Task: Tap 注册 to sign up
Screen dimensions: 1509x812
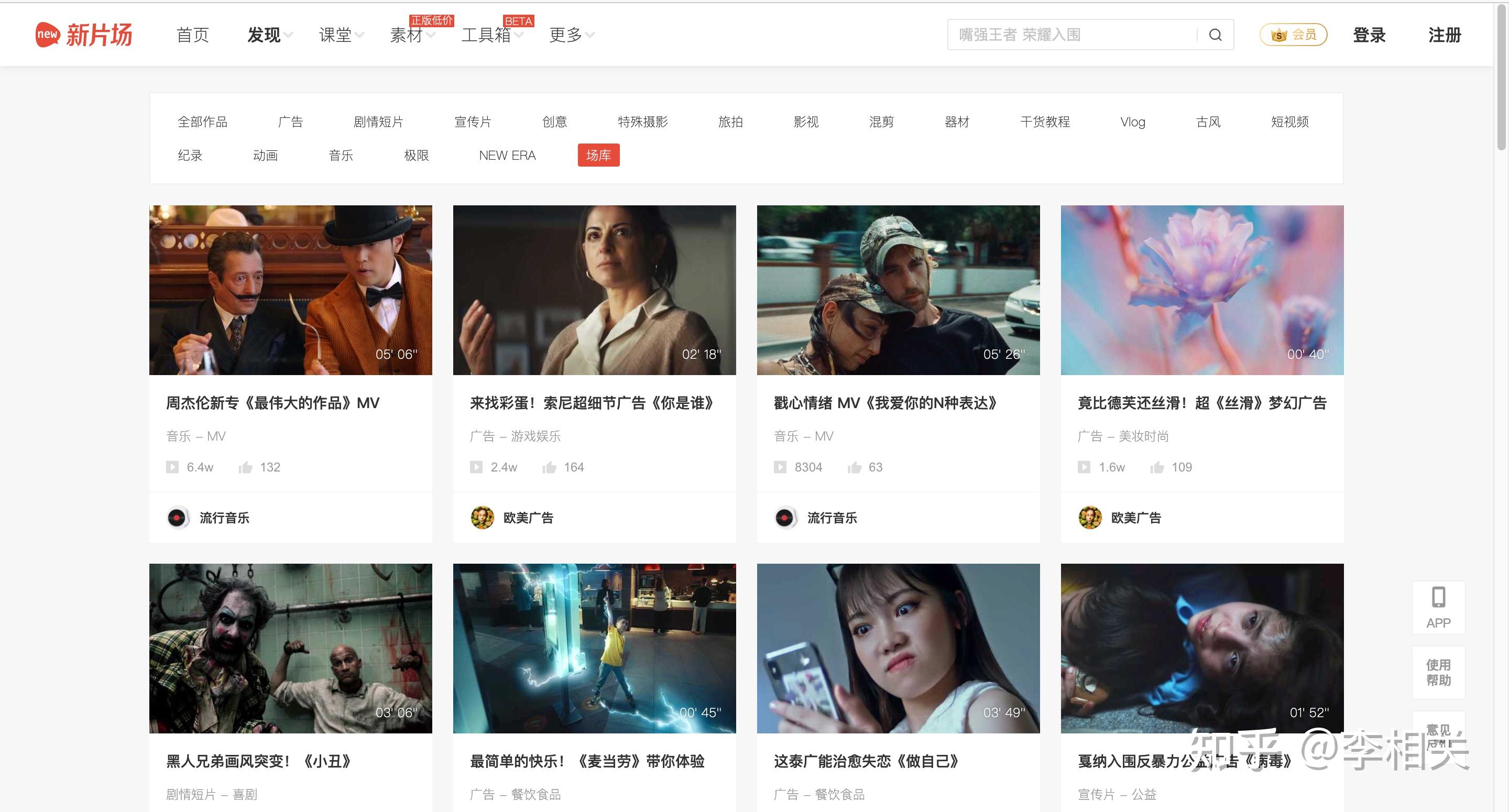Action: (x=1444, y=35)
